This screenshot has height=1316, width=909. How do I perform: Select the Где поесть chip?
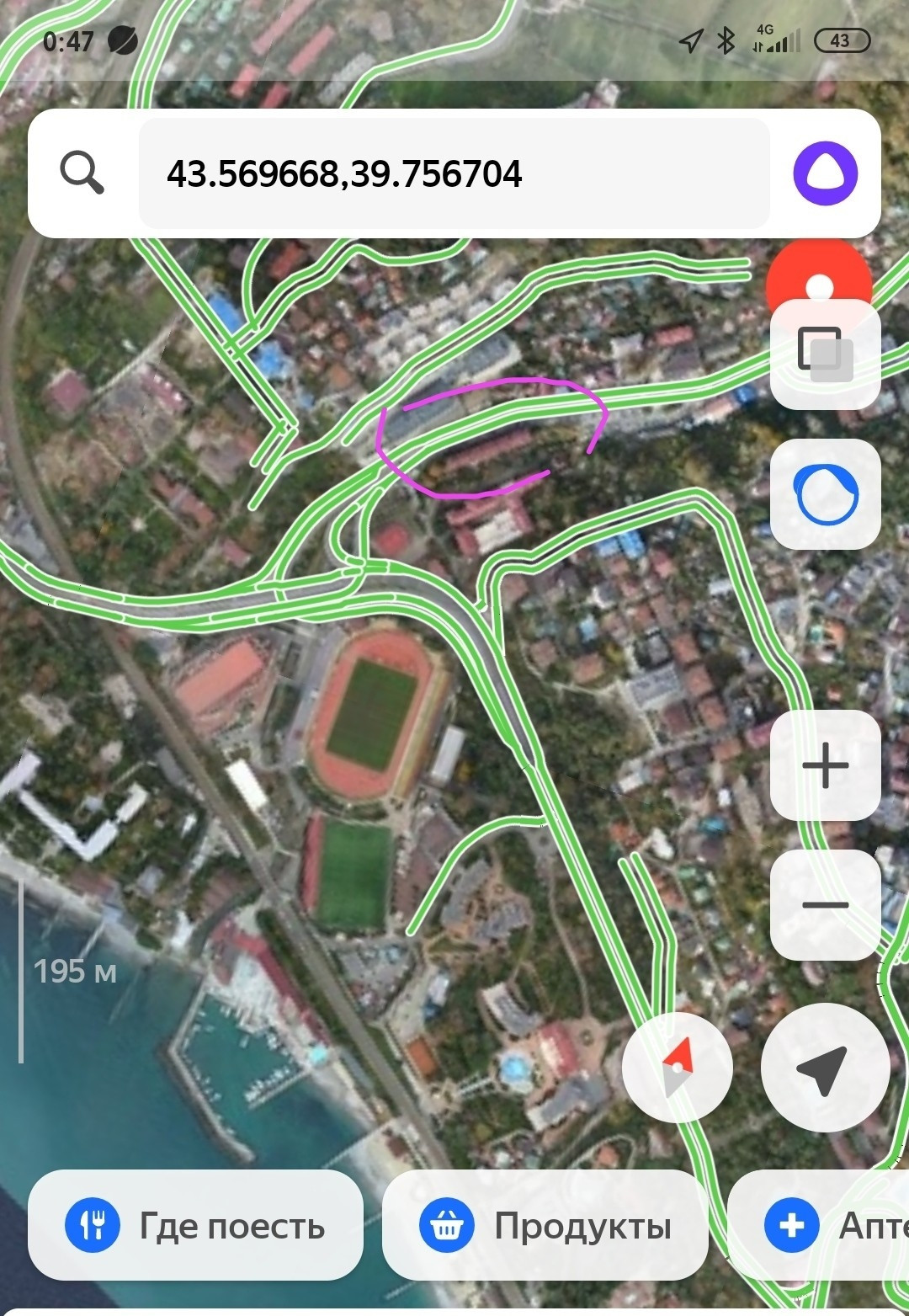[195, 1225]
